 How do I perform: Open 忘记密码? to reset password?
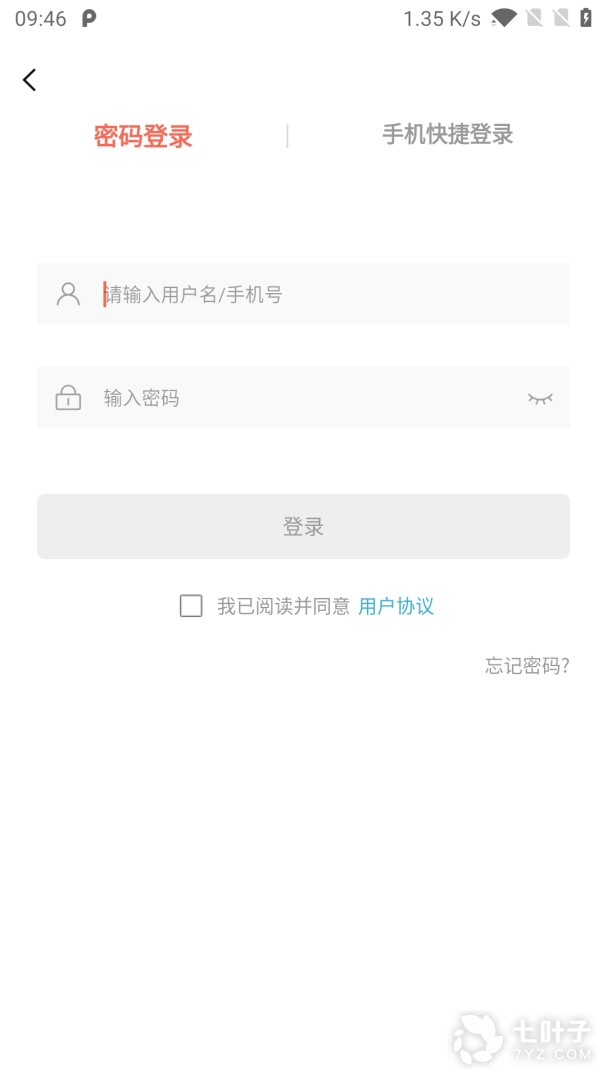(x=527, y=666)
